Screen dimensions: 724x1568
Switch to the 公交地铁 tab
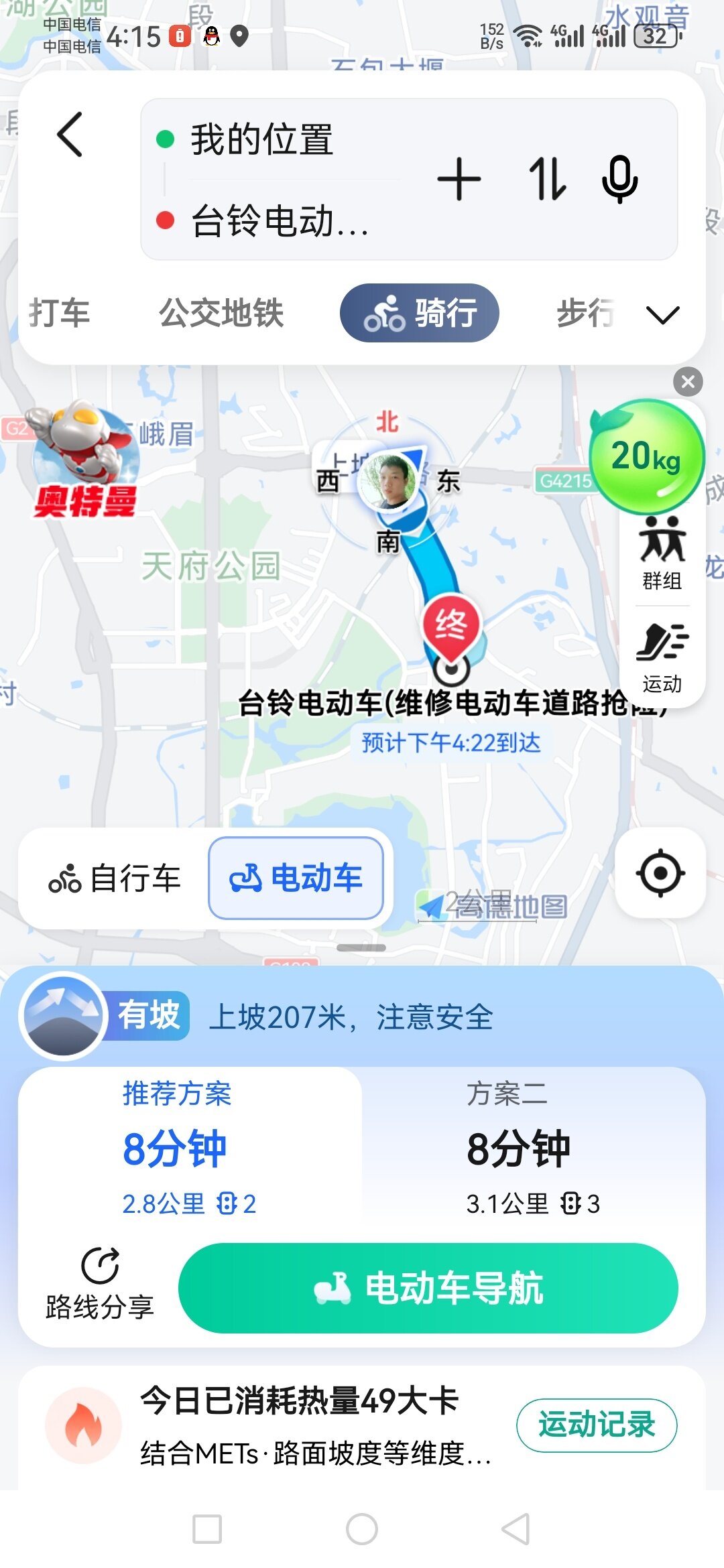tap(221, 313)
